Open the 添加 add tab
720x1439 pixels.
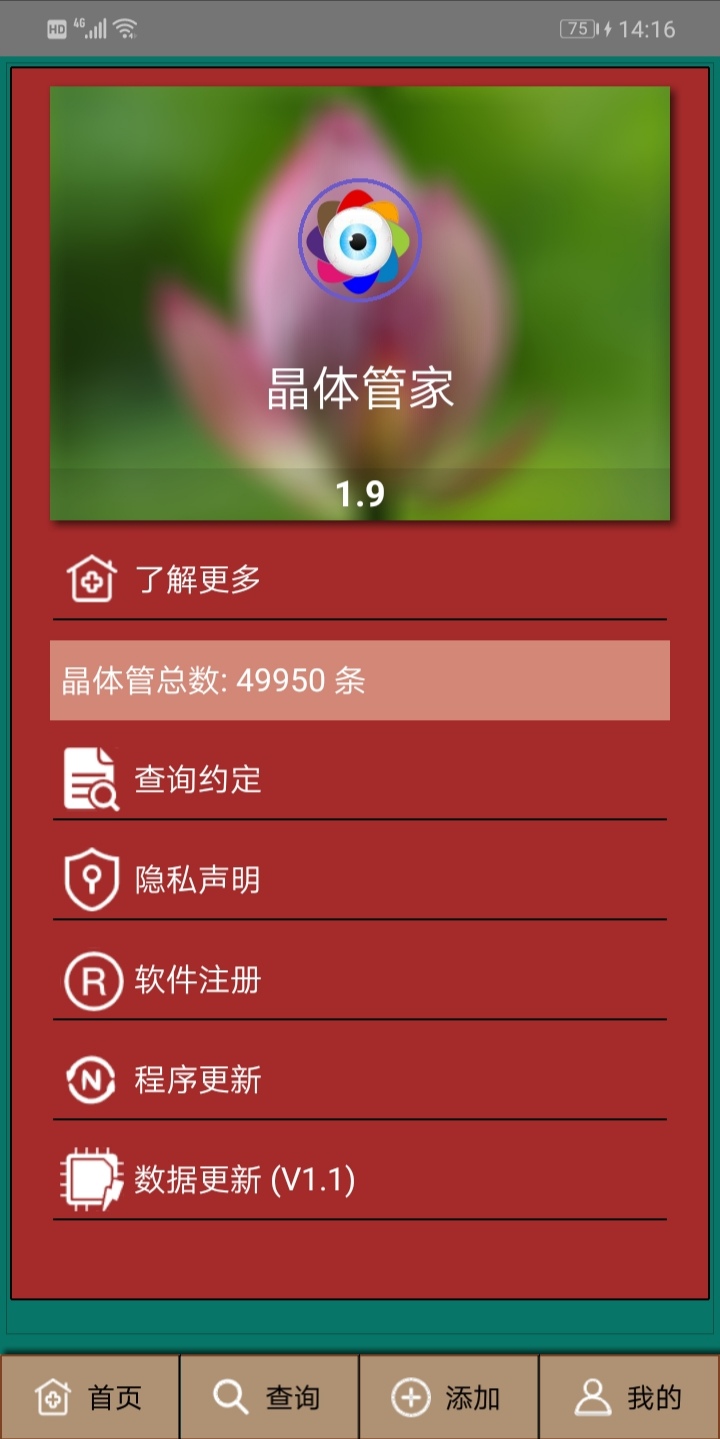449,1397
